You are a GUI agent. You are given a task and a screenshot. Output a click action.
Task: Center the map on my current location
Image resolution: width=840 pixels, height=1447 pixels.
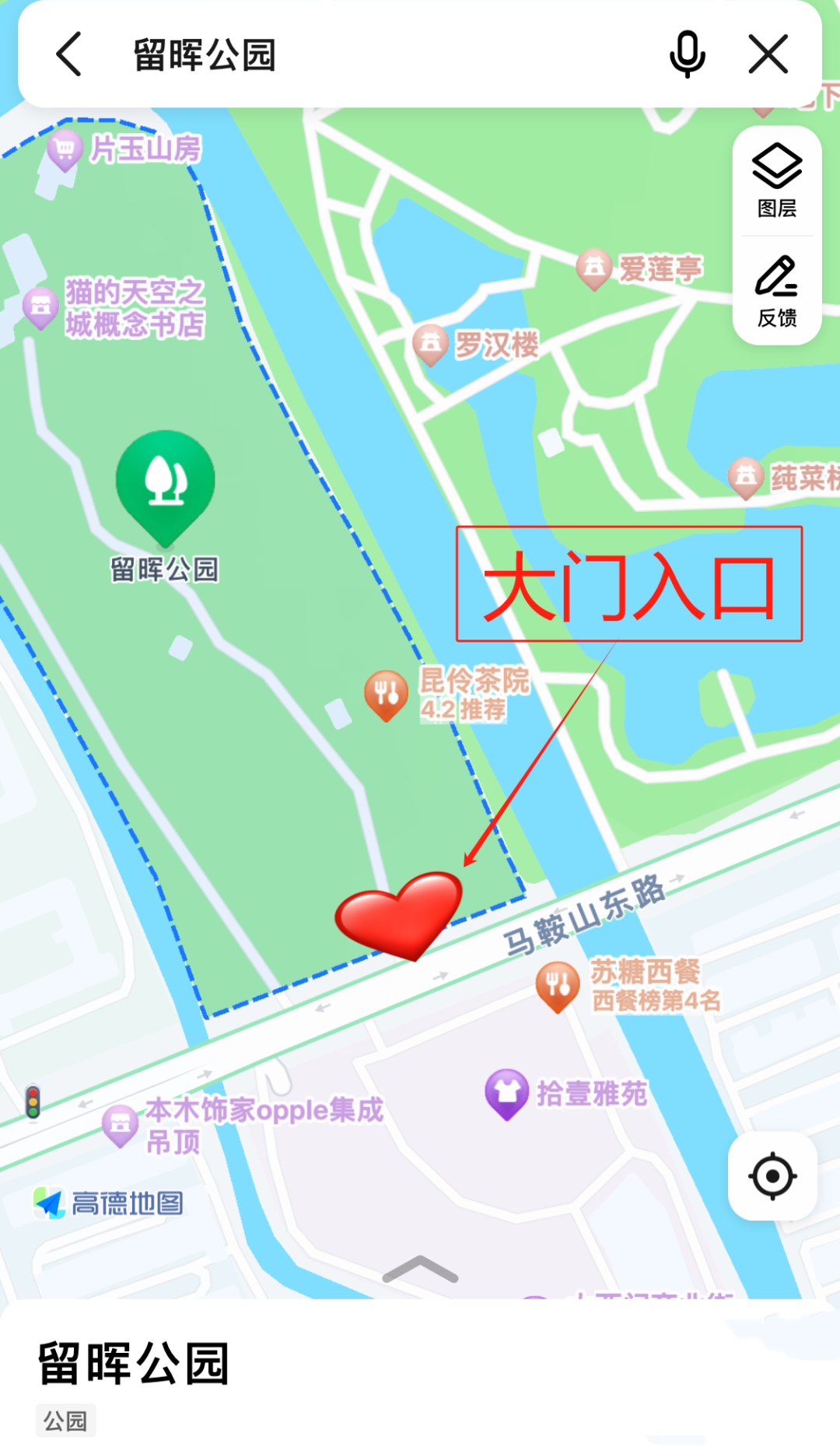(x=772, y=1175)
